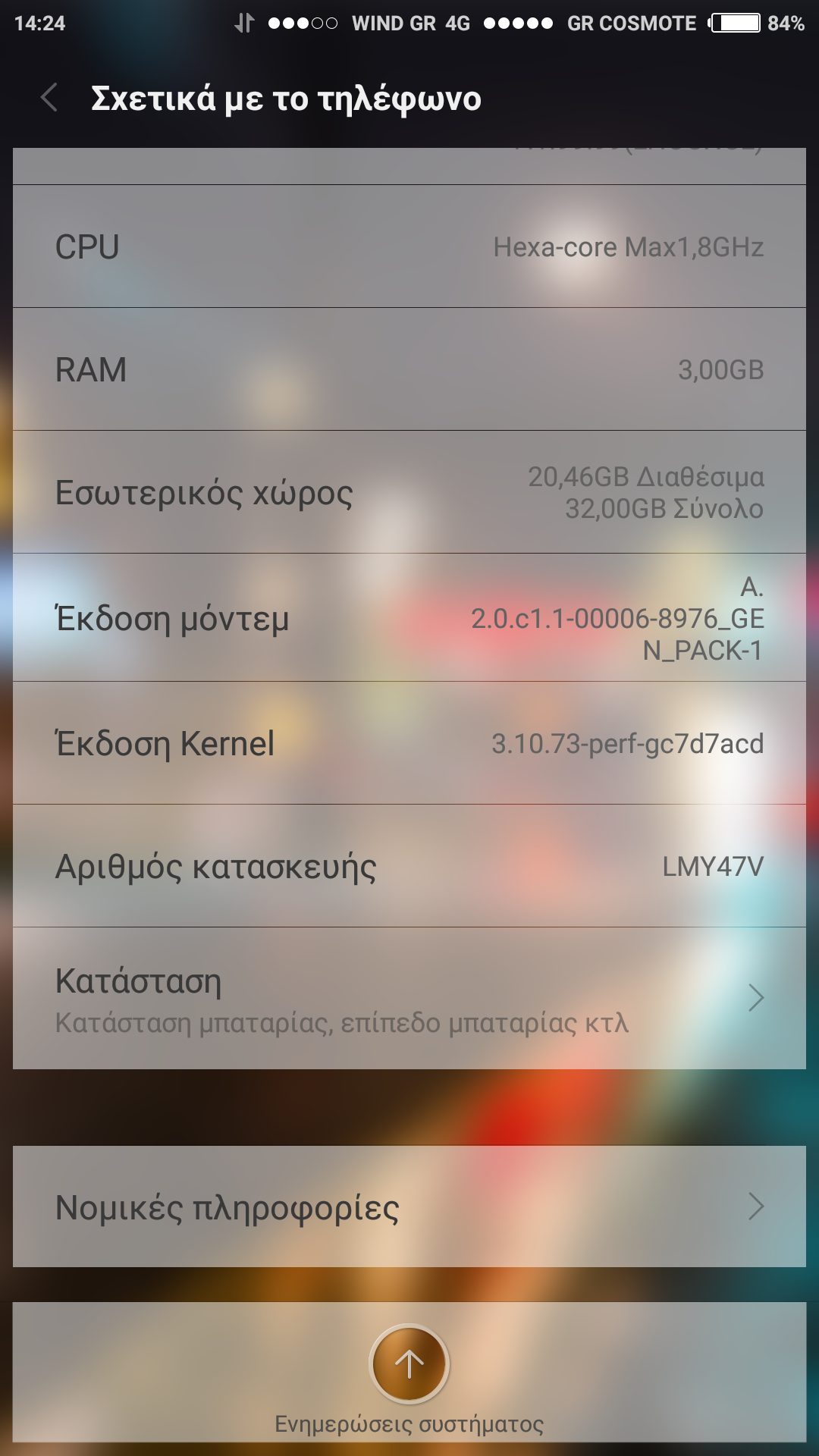This screenshot has height=1456, width=819.
Task: Tap the Έκδοση Kernel row
Action: 409,743
